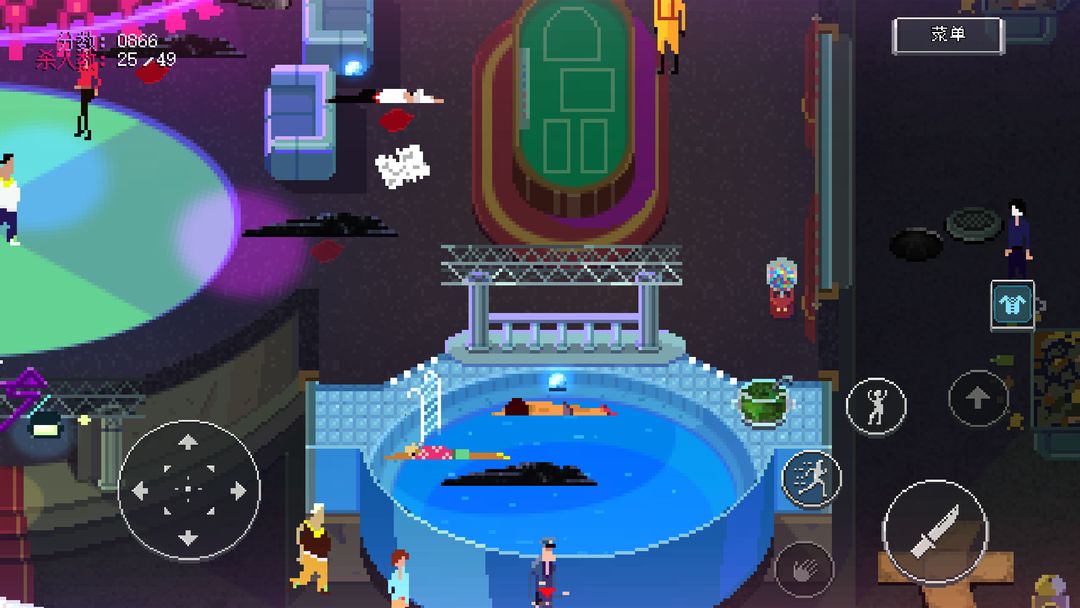Screen dimensions: 1080x608
Task: Attack with the knife button
Action: pos(934,531)
